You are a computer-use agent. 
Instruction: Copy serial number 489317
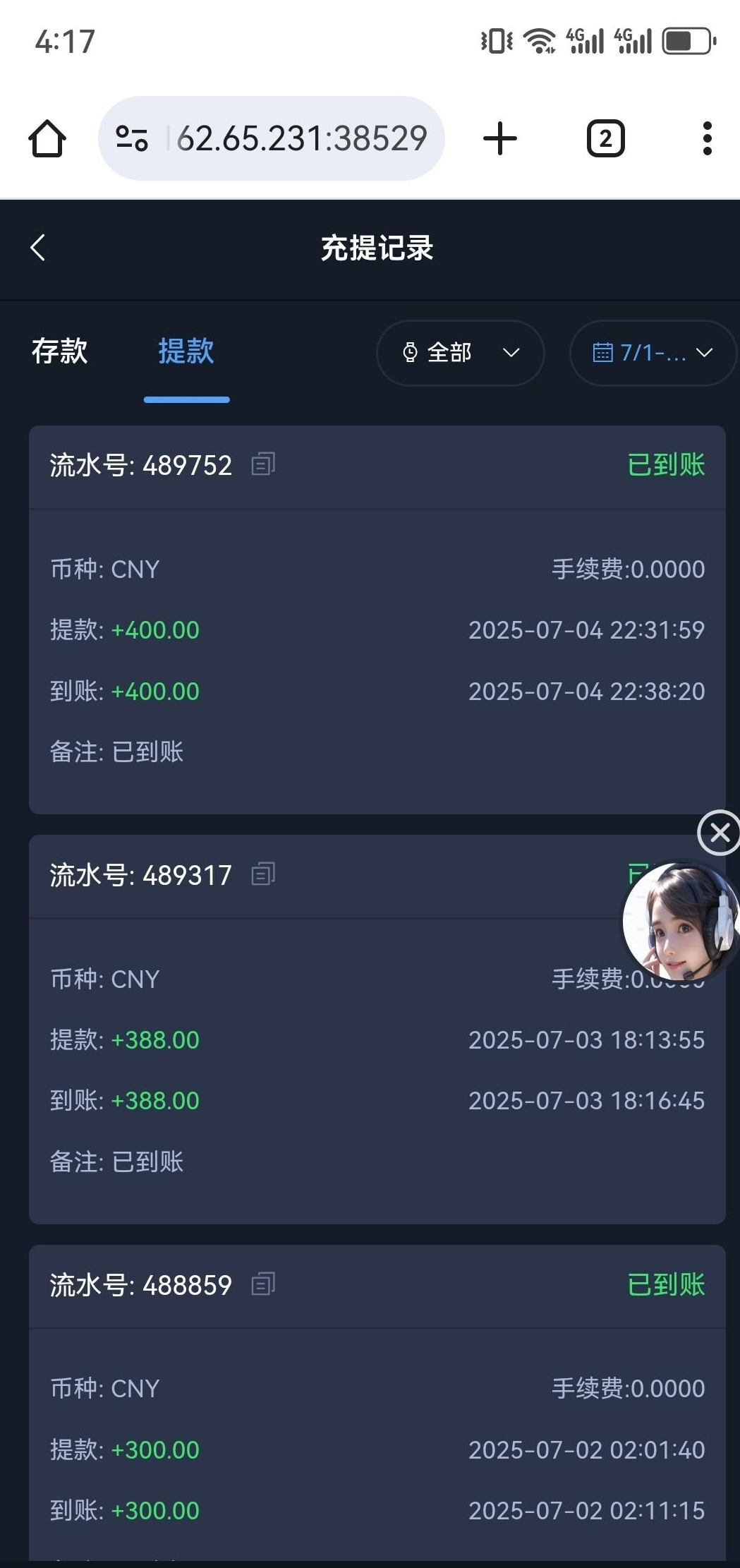click(x=263, y=875)
